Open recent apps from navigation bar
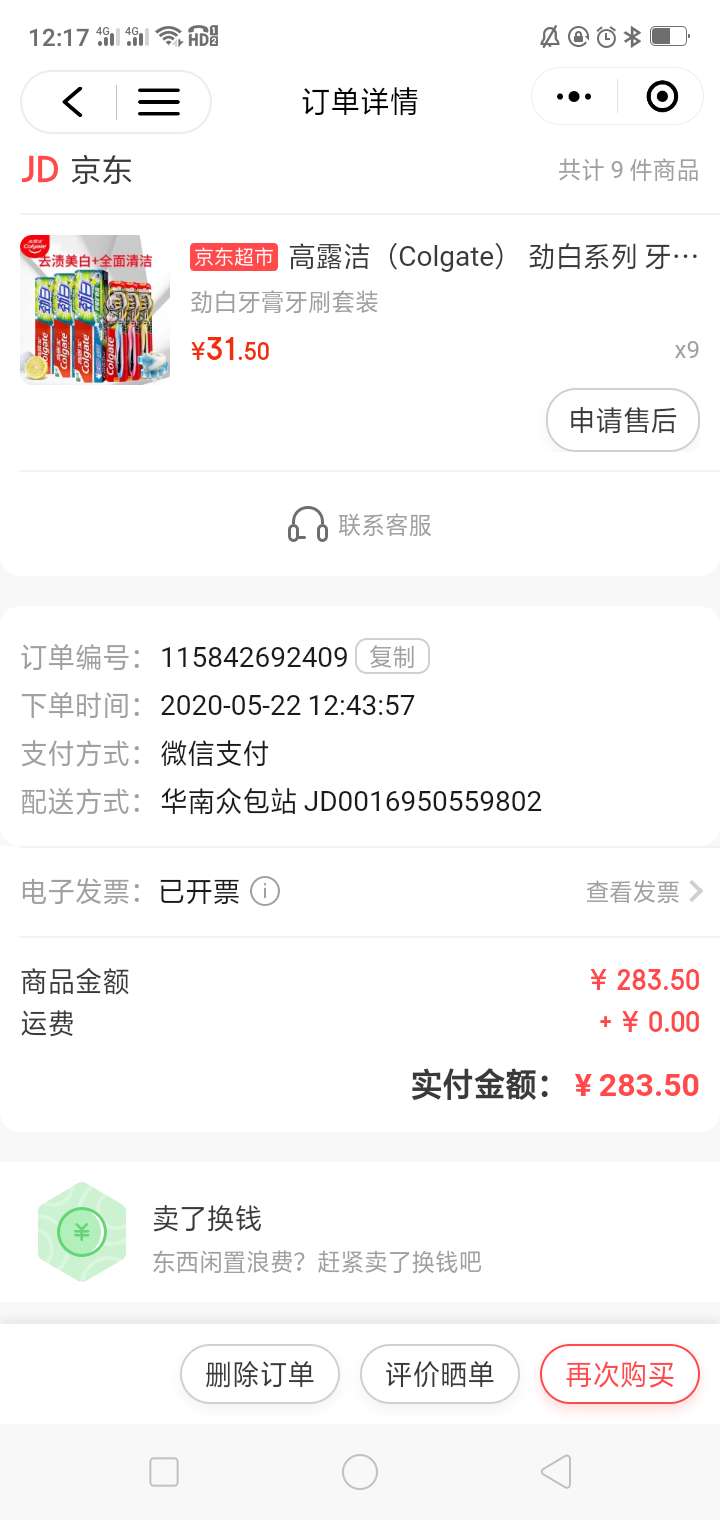 [164, 1471]
